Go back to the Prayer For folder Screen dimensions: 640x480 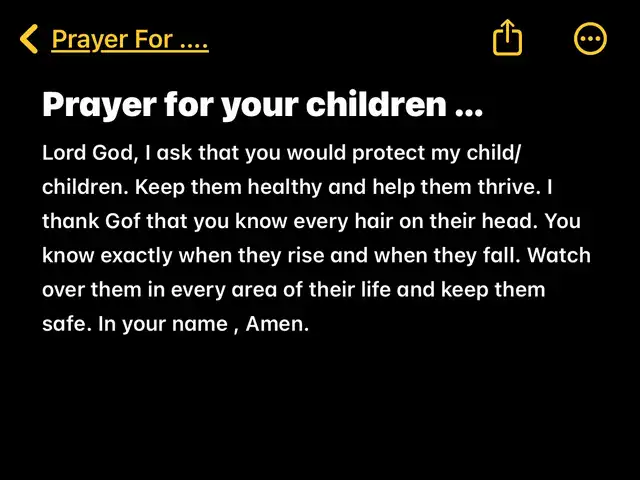pos(115,40)
